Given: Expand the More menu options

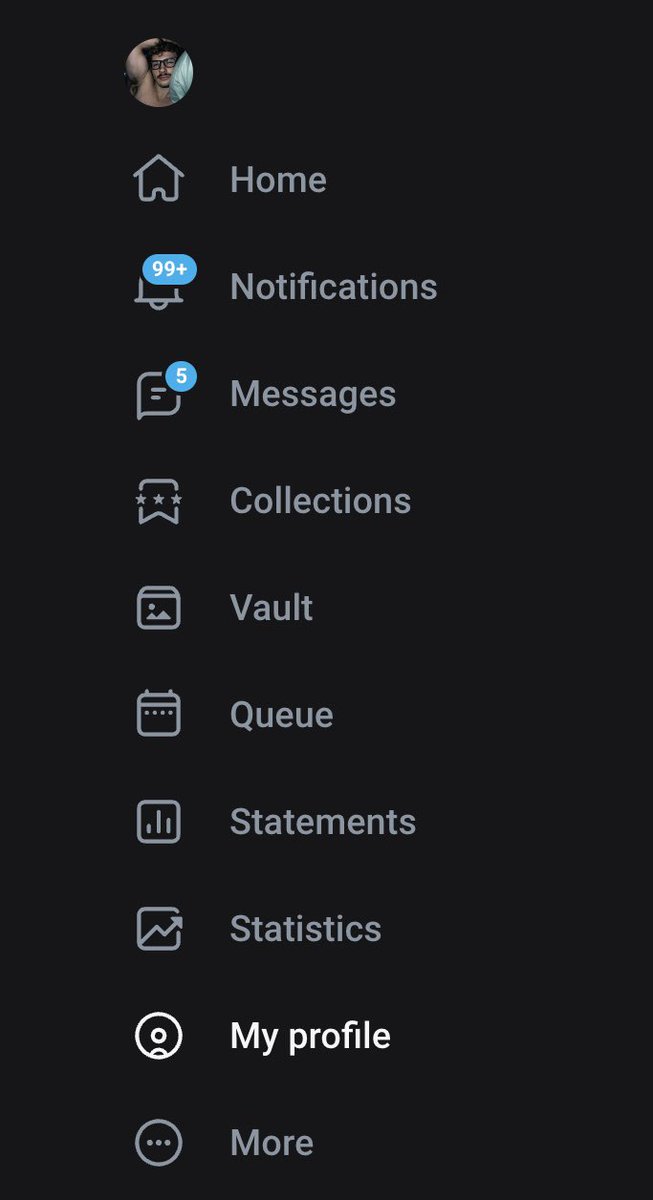Looking at the screenshot, I should coord(271,1143).
